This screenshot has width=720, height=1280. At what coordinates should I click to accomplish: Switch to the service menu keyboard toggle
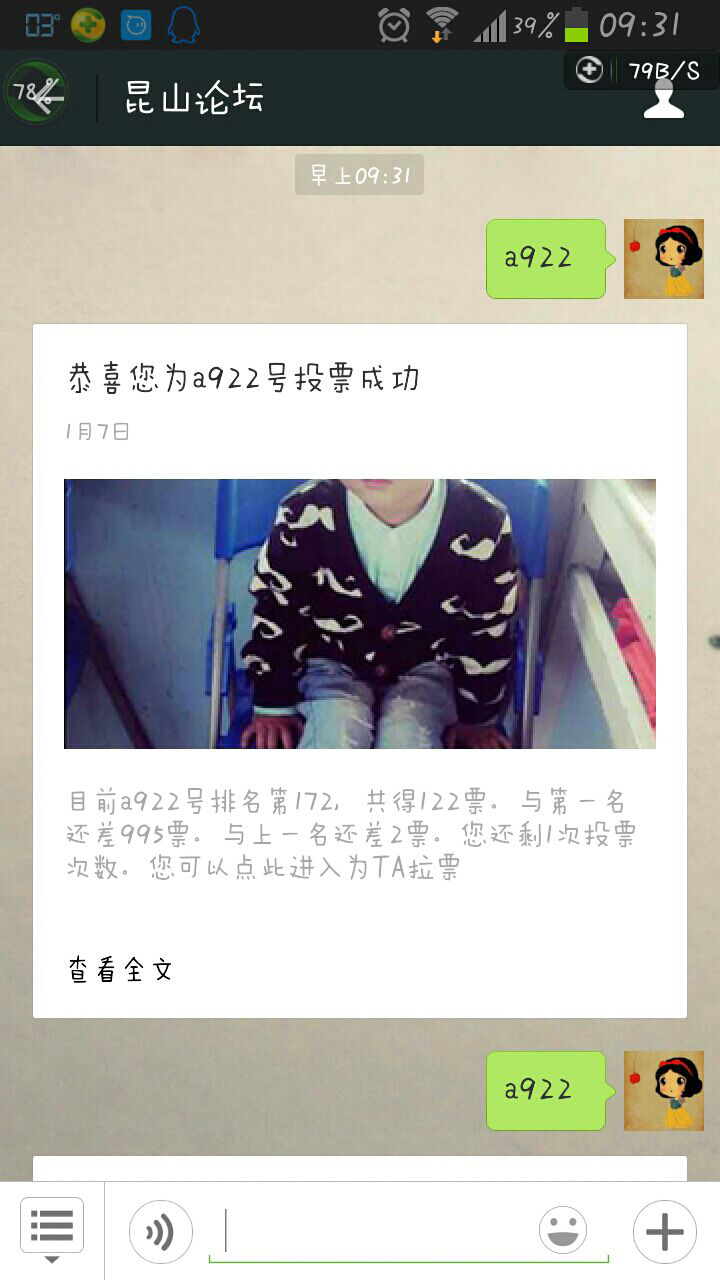coord(52,1230)
